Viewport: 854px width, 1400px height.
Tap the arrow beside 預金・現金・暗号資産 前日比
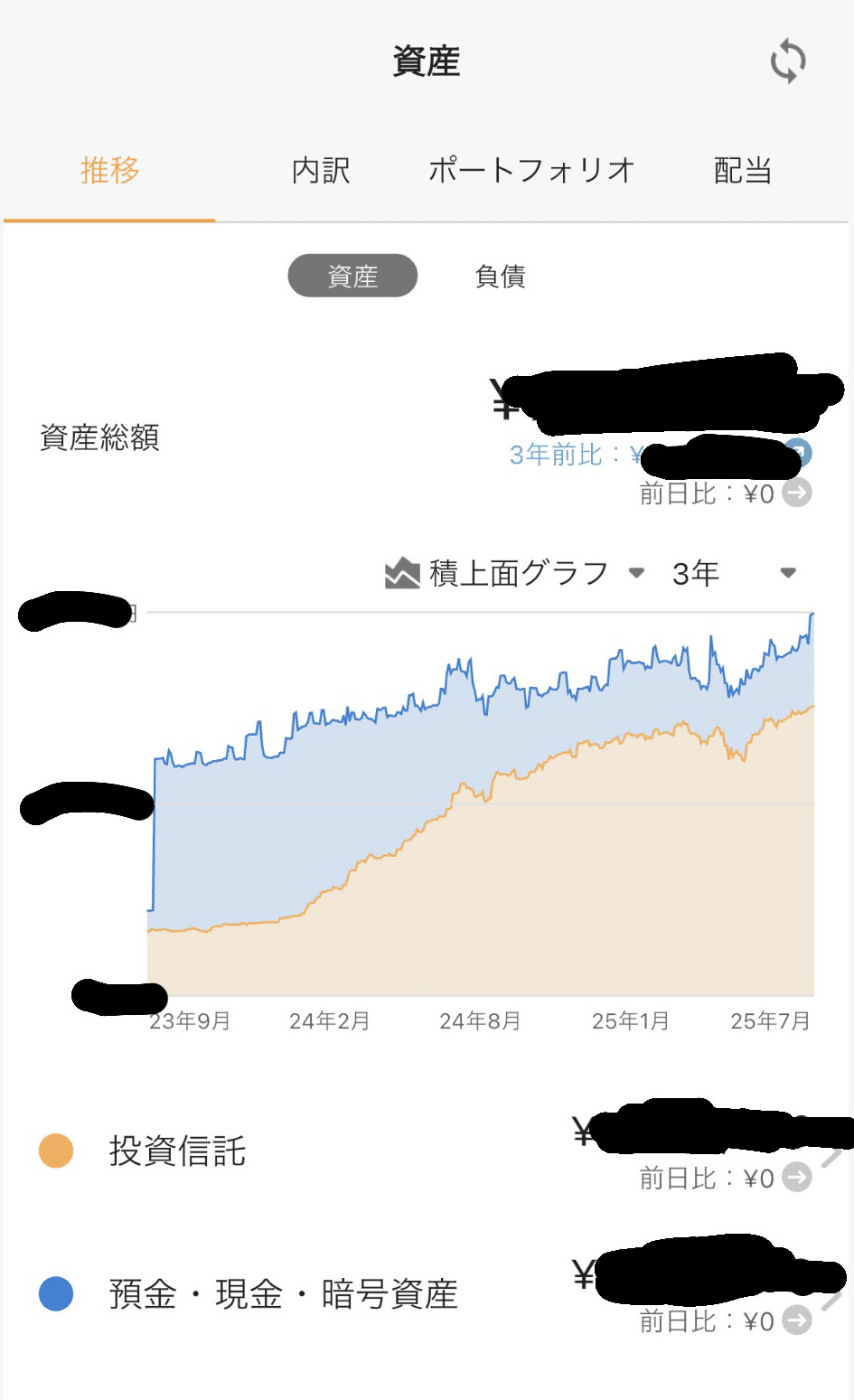tap(796, 1321)
